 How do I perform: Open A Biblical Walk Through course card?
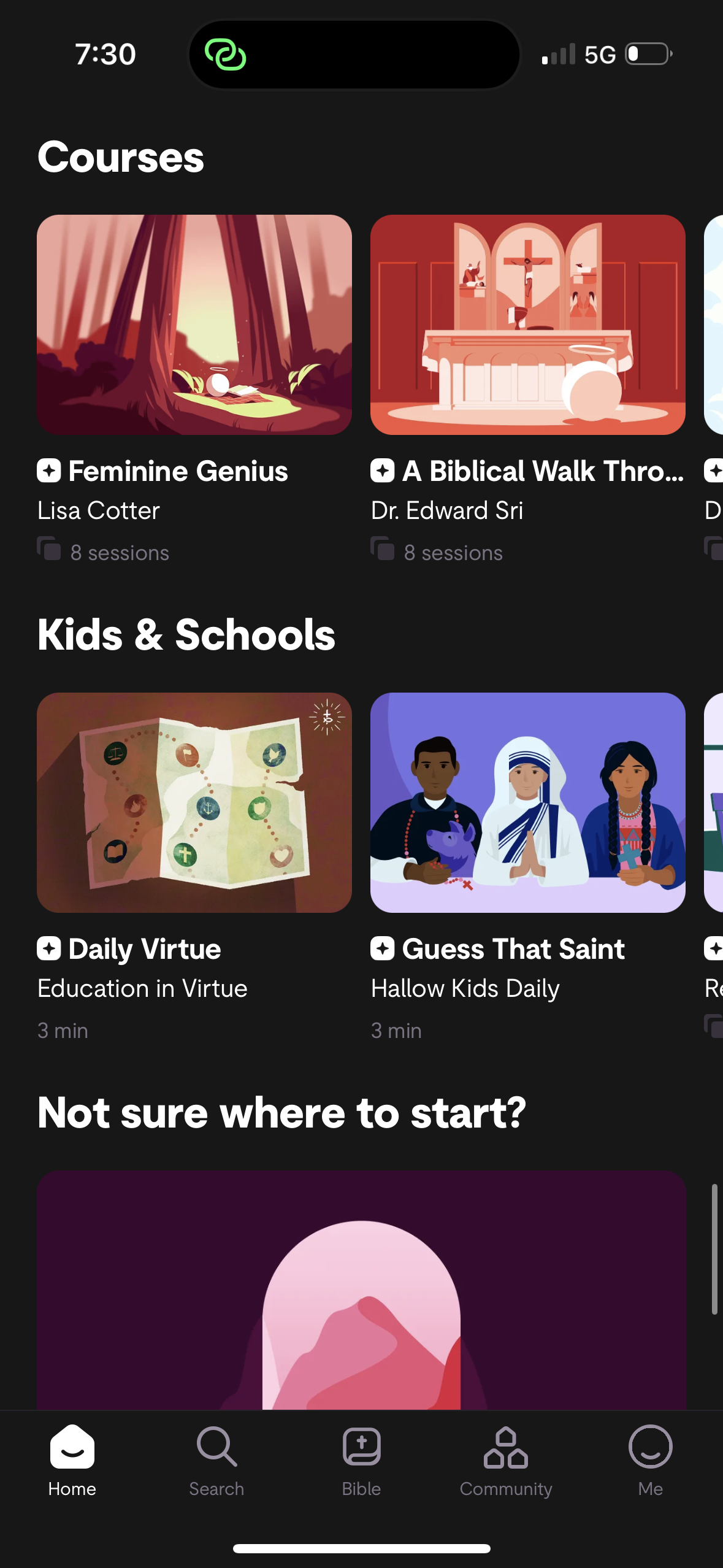pos(527,325)
